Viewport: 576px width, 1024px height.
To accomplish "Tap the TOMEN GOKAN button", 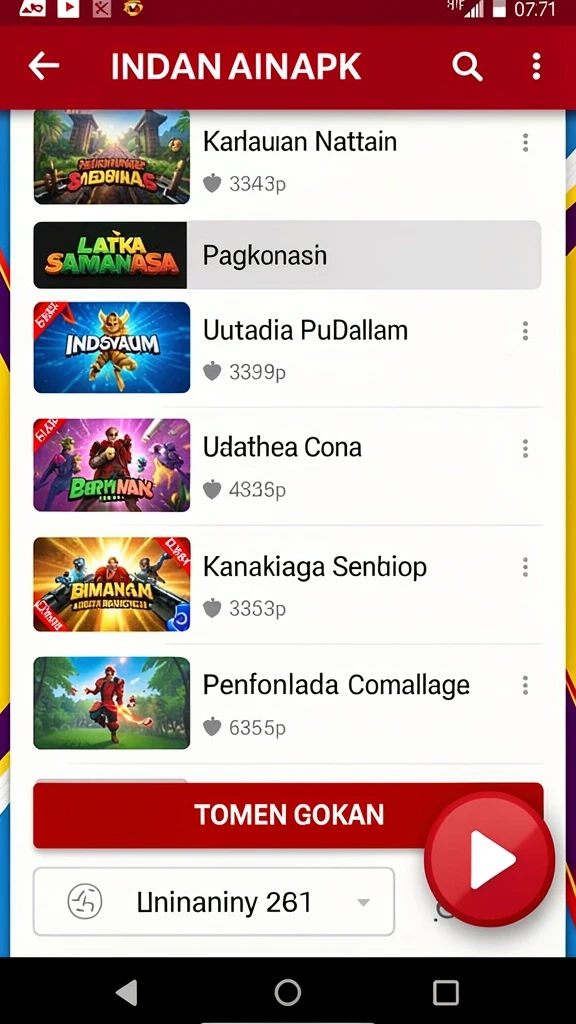I will [x=287, y=815].
